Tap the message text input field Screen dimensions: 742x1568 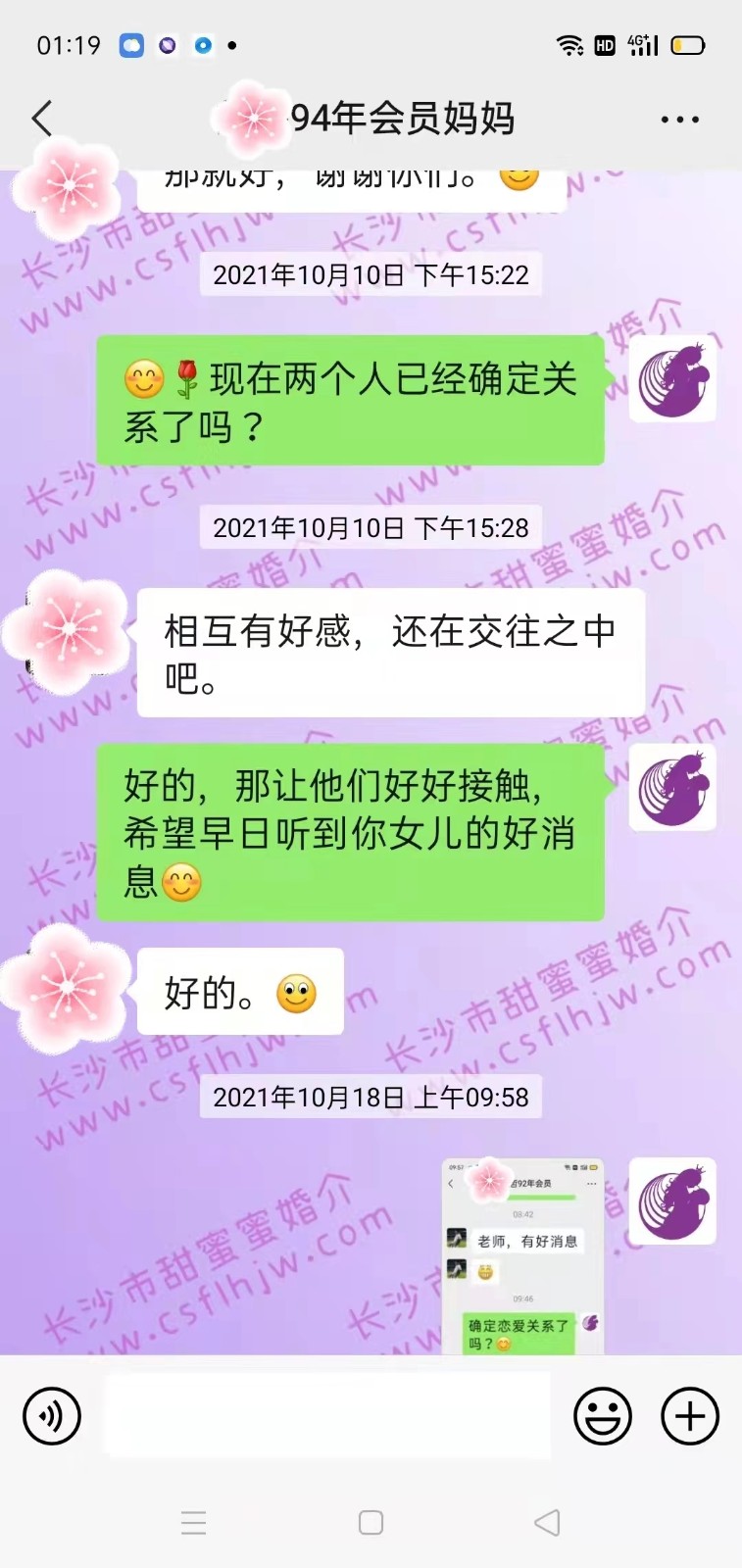[x=327, y=1415]
